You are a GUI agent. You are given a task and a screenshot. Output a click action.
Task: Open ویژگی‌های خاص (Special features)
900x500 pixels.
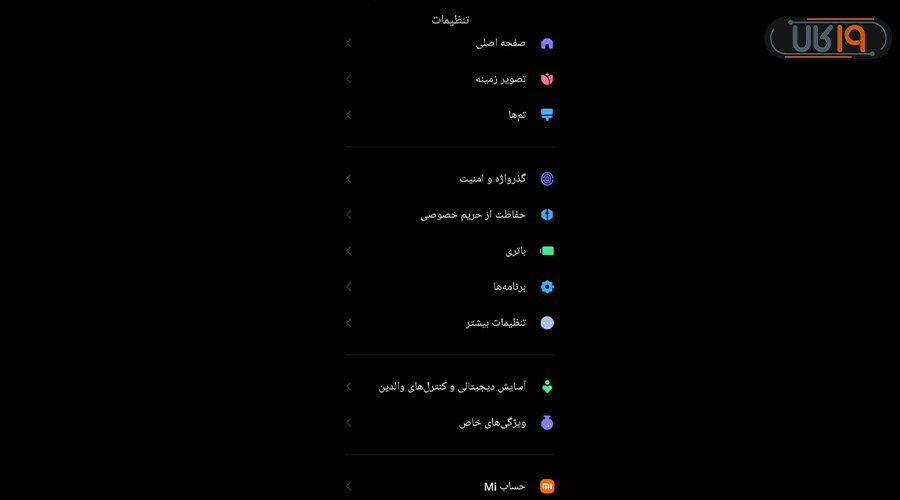pos(492,423)
